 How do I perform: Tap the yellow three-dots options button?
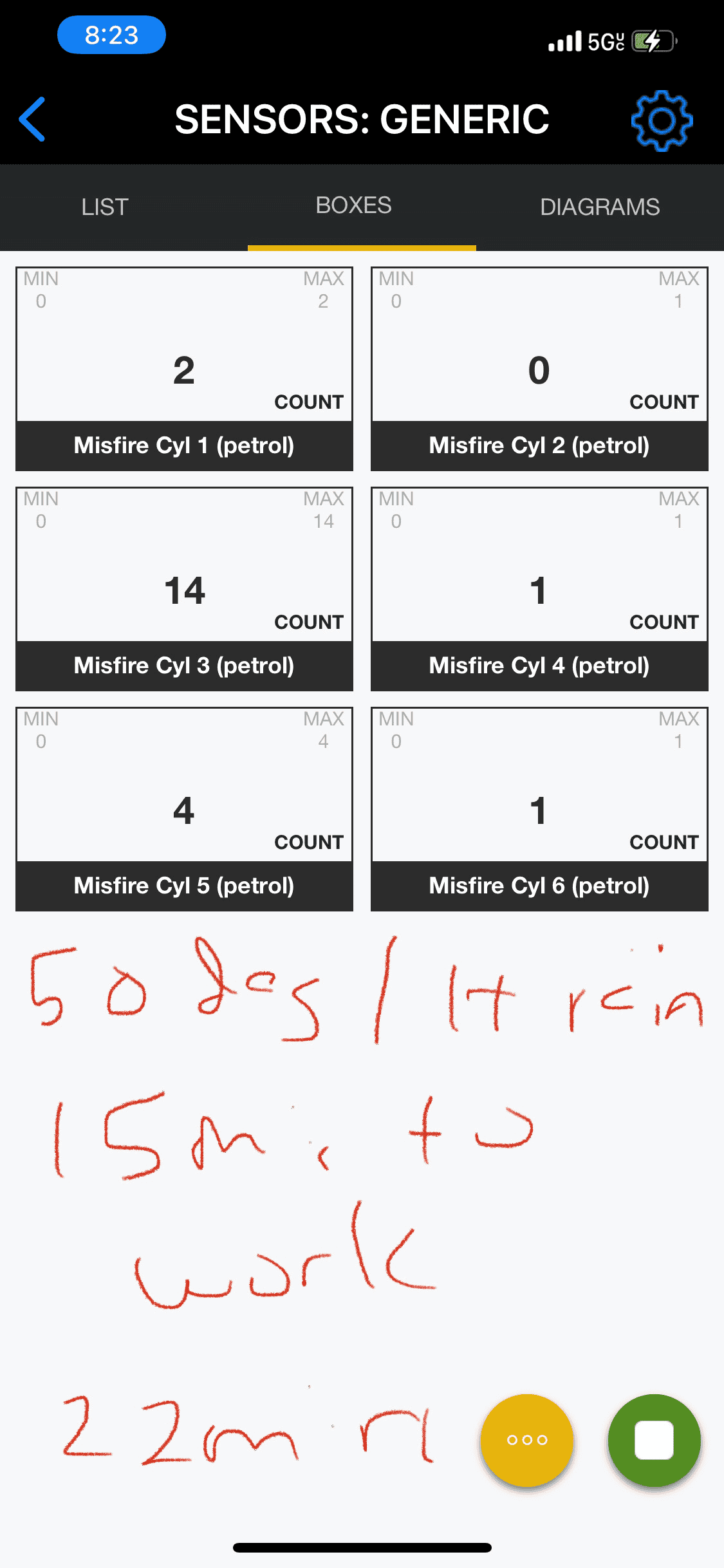tap(527, 1440)
